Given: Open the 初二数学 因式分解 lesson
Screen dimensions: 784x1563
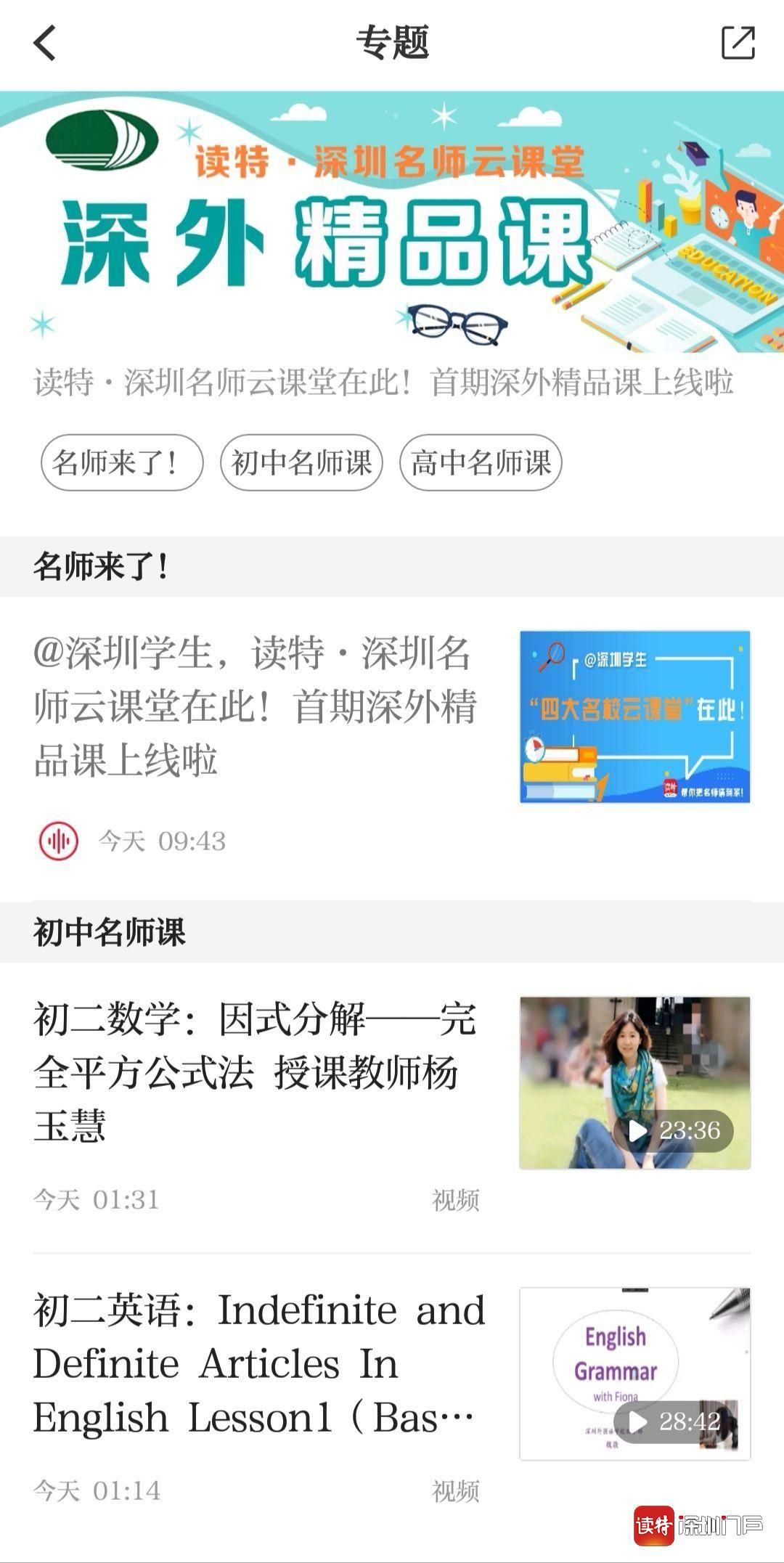Looking at the screenshot, I should (254, 1072).
